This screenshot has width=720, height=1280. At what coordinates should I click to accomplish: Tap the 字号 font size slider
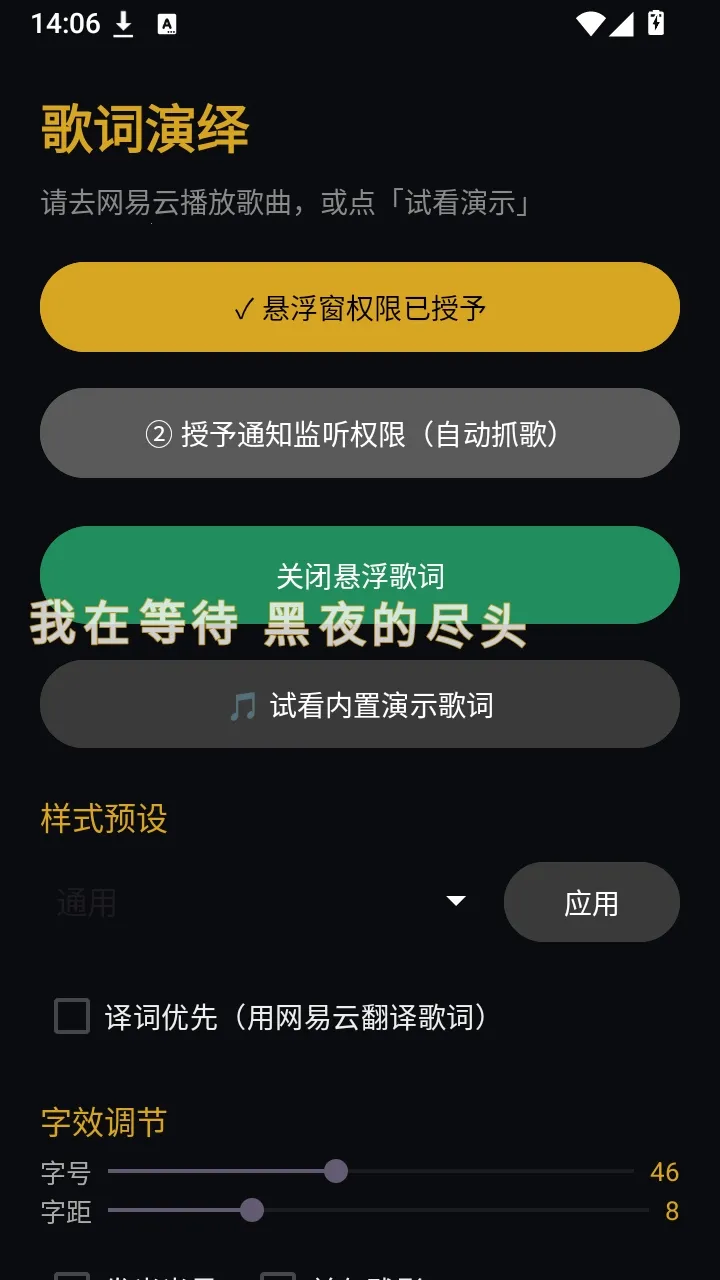pos(371,1171)
